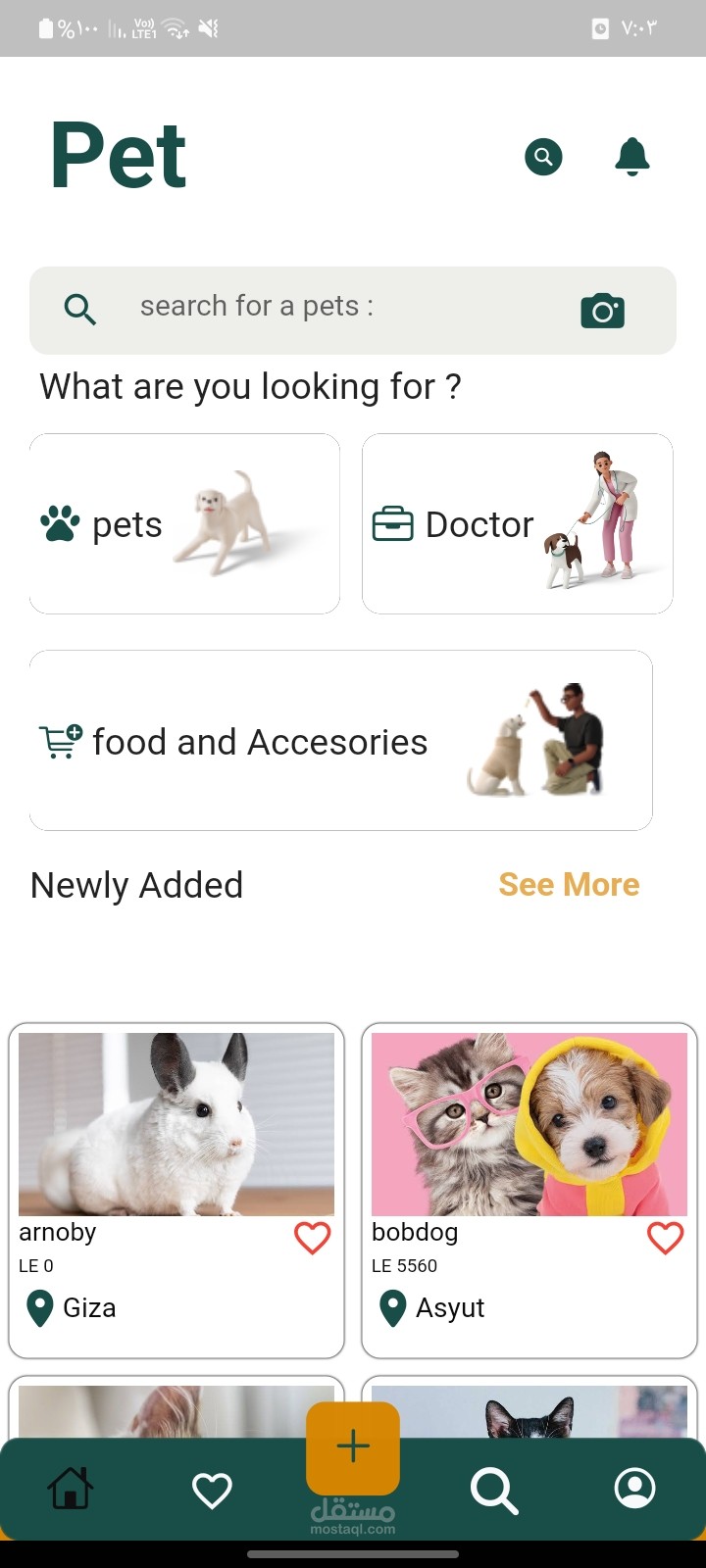Tap the search magnifier icon in the header
This screenshot has width=706, height=1568.
click(543, 157)
